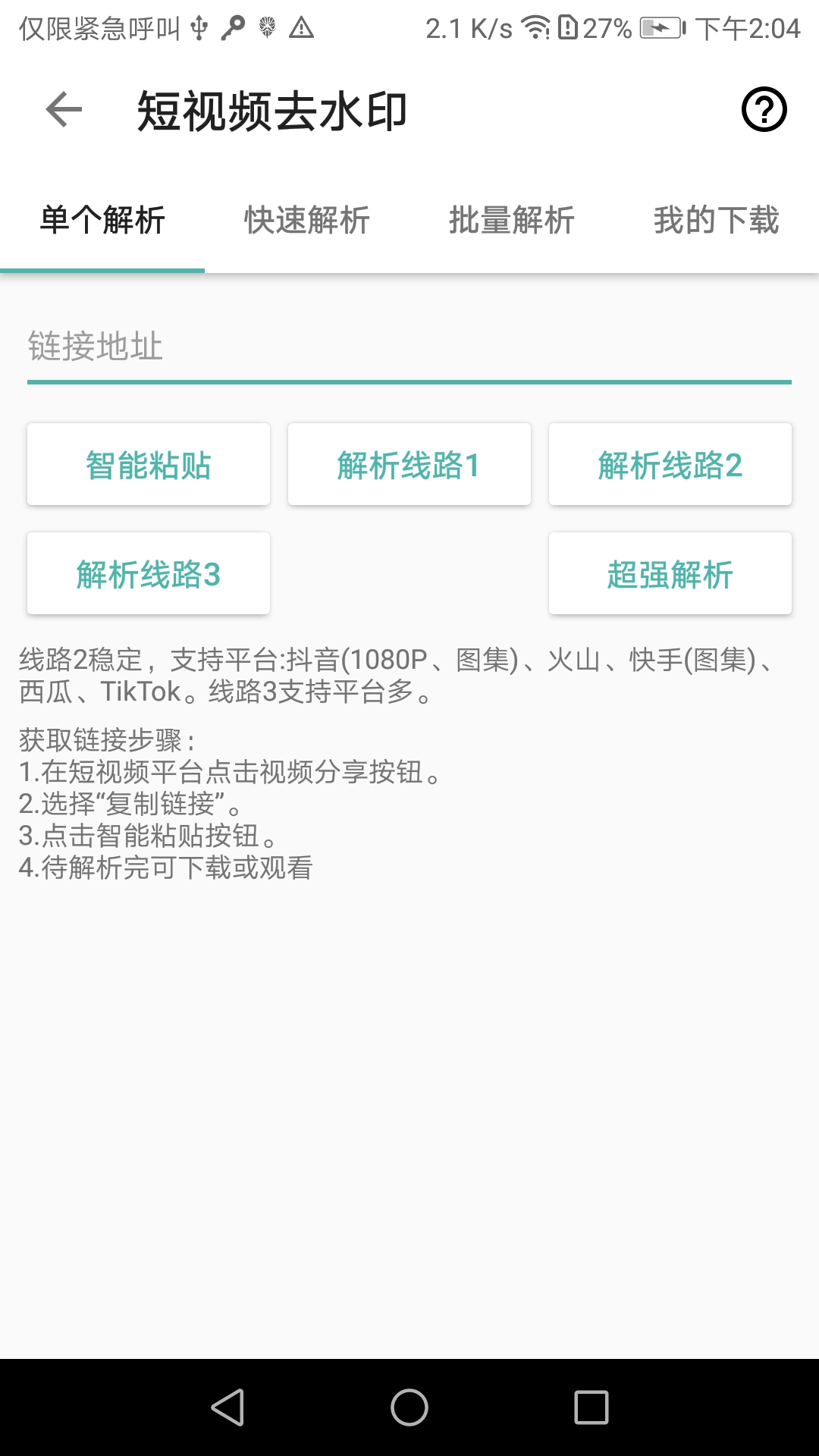Use 解析线路3 button

(149, 574)
